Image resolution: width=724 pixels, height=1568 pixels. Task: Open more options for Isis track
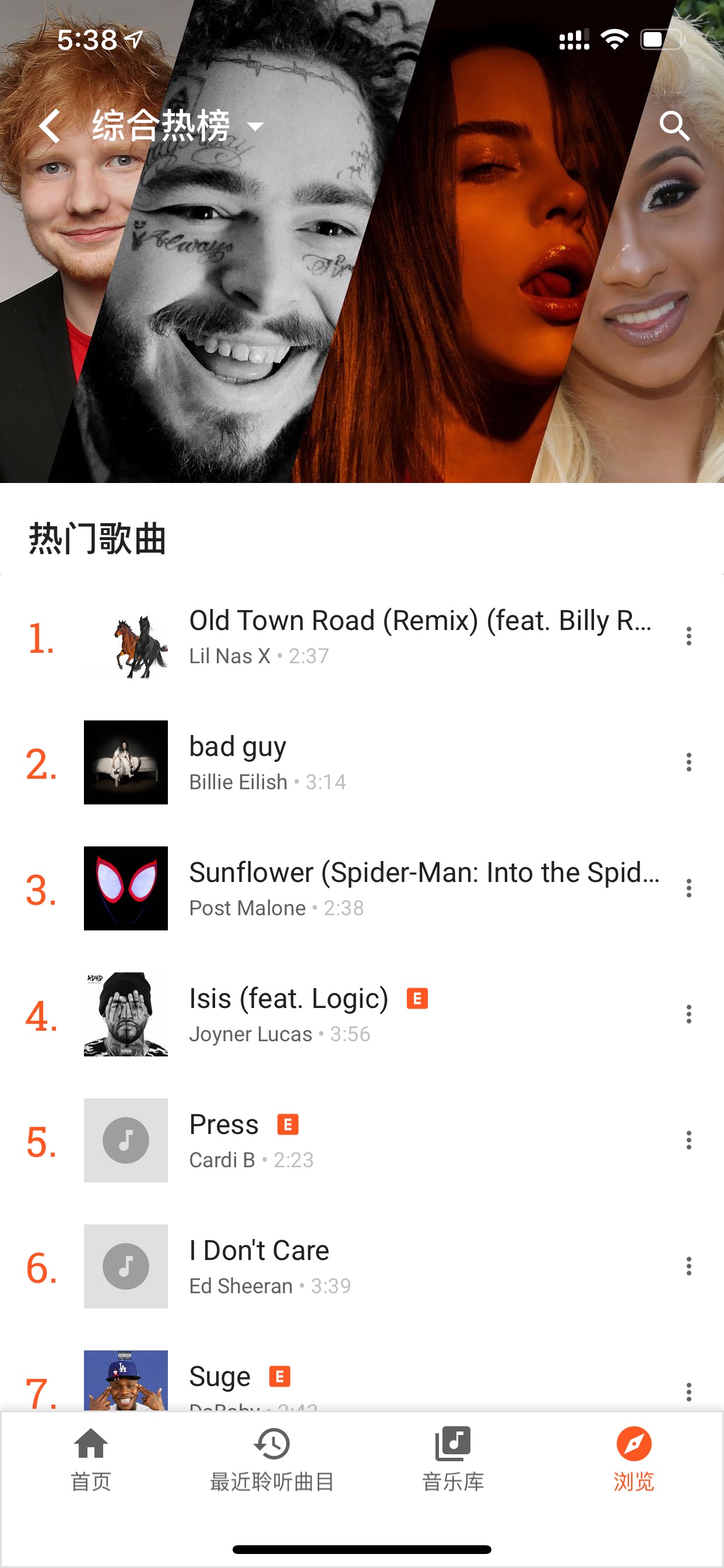(x=688, y=1014)
